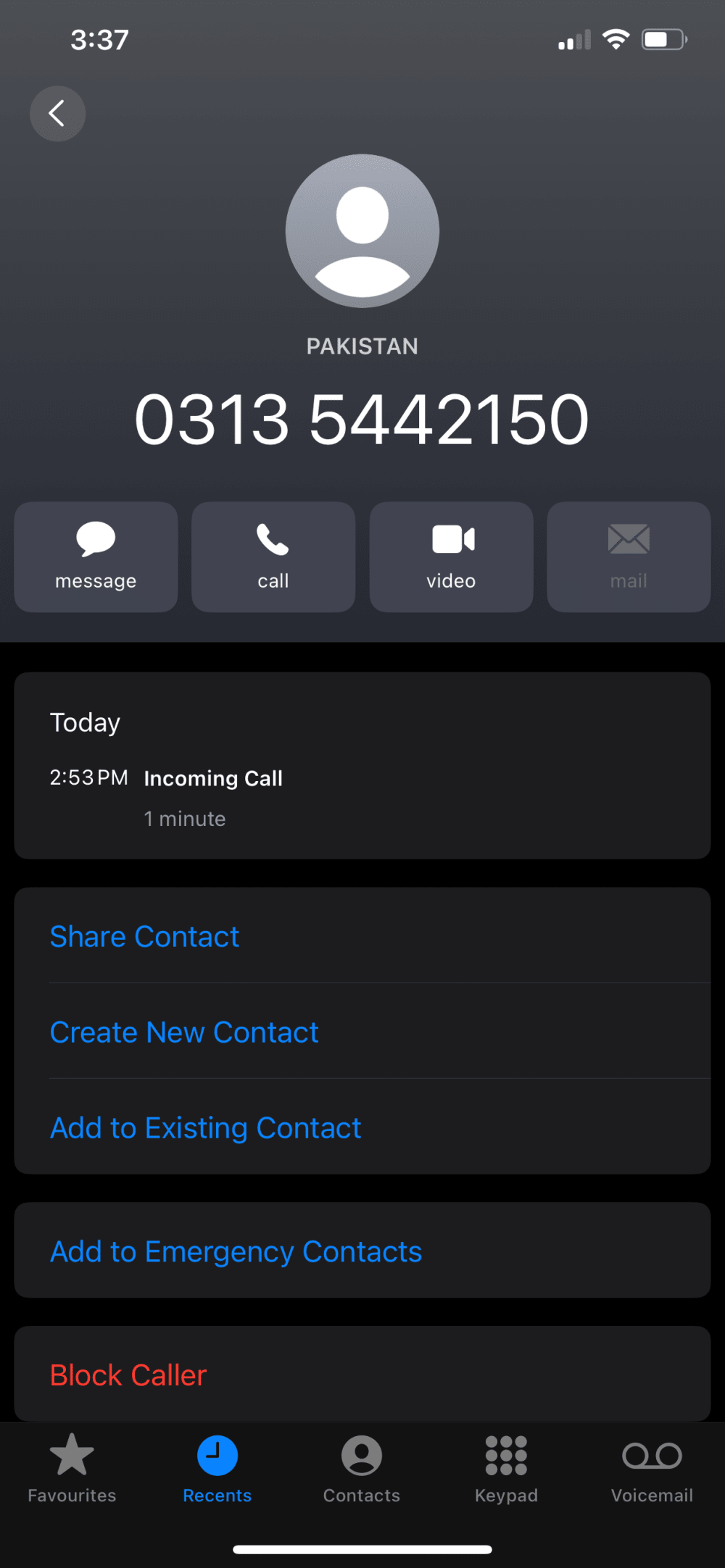Tap Add to Existing Contact
This screenshot has width=725, height=1568.
[x=205, y=1127]
